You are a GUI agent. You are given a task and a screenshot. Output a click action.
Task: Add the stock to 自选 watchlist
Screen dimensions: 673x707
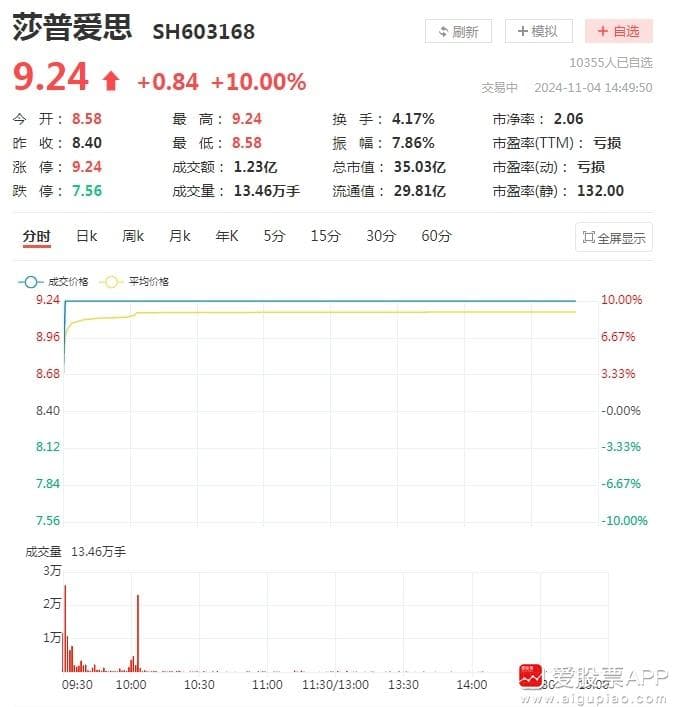(618, 31)
